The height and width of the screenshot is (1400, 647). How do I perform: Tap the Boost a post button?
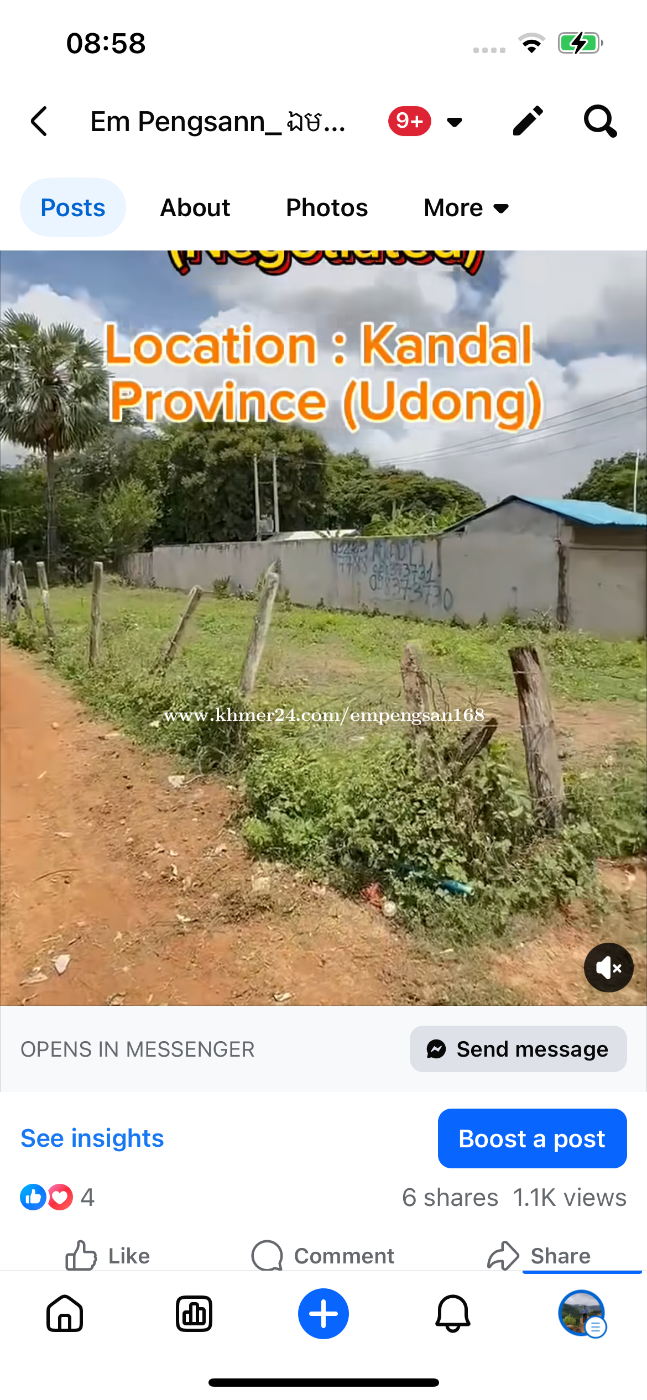coord(532,1138)
